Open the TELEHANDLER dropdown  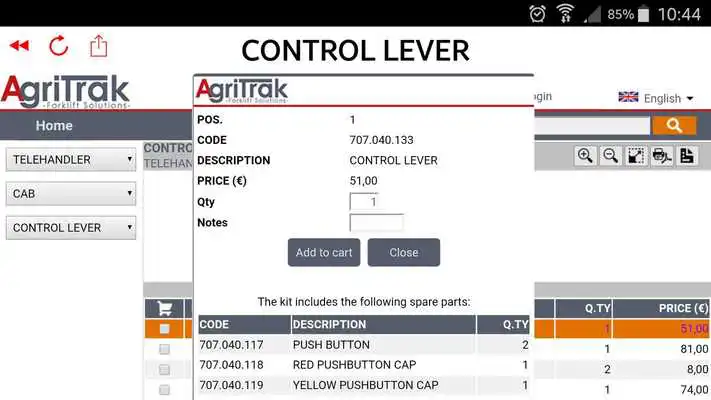point(71,160)
